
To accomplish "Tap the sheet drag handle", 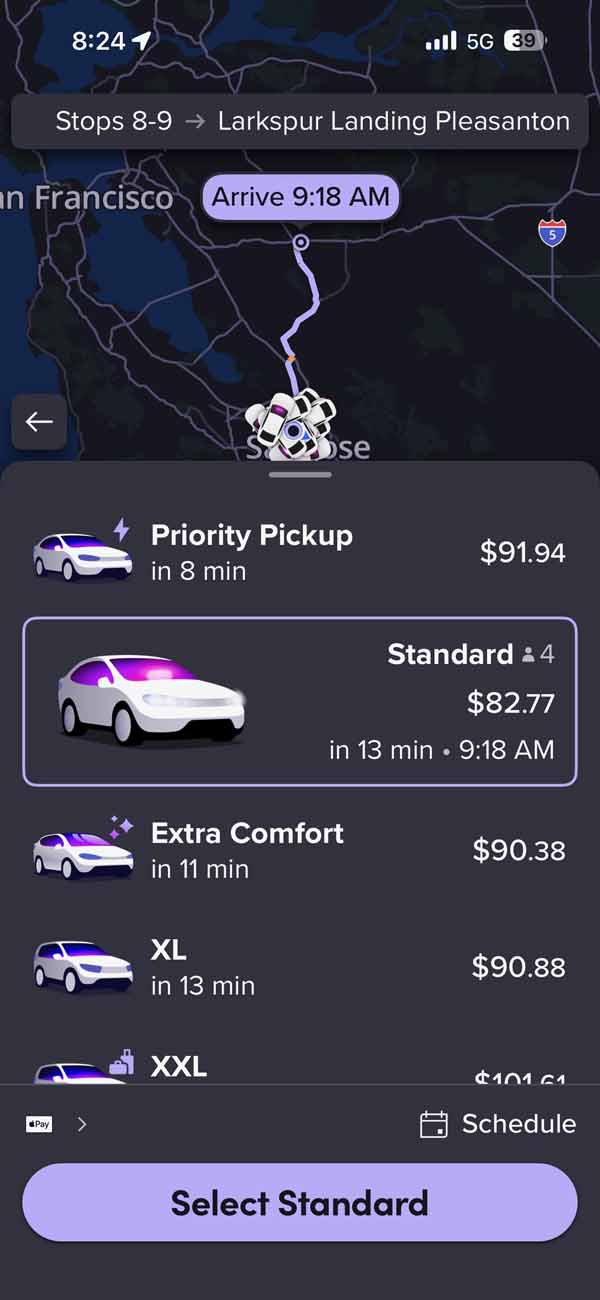I will coord(300,475).
